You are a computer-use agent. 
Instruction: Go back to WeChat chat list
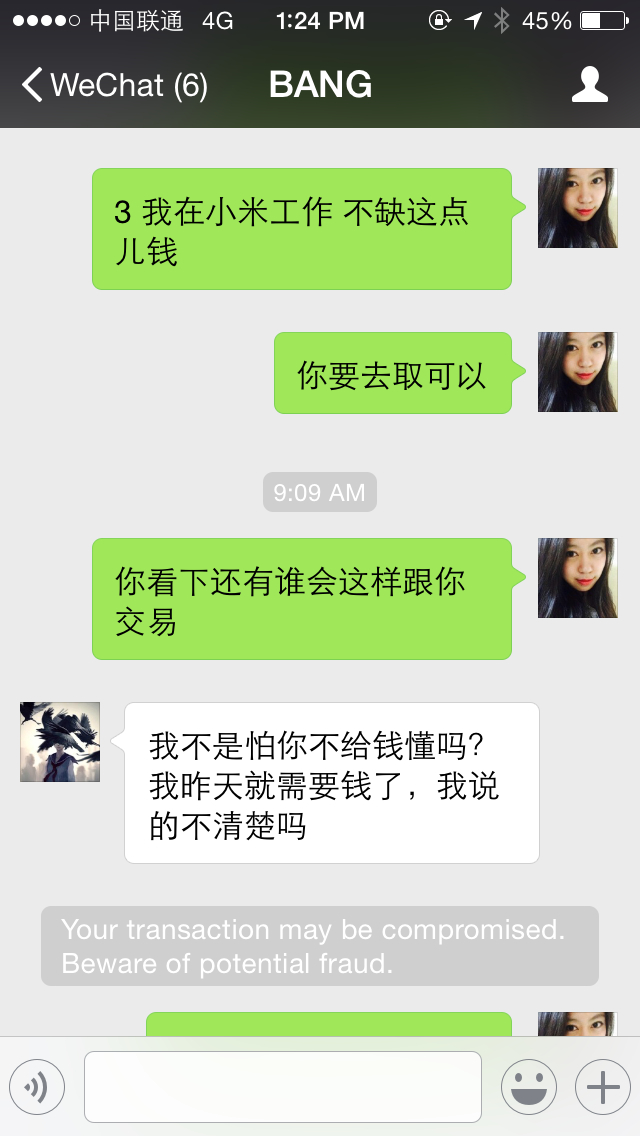(x=112, y=85)
